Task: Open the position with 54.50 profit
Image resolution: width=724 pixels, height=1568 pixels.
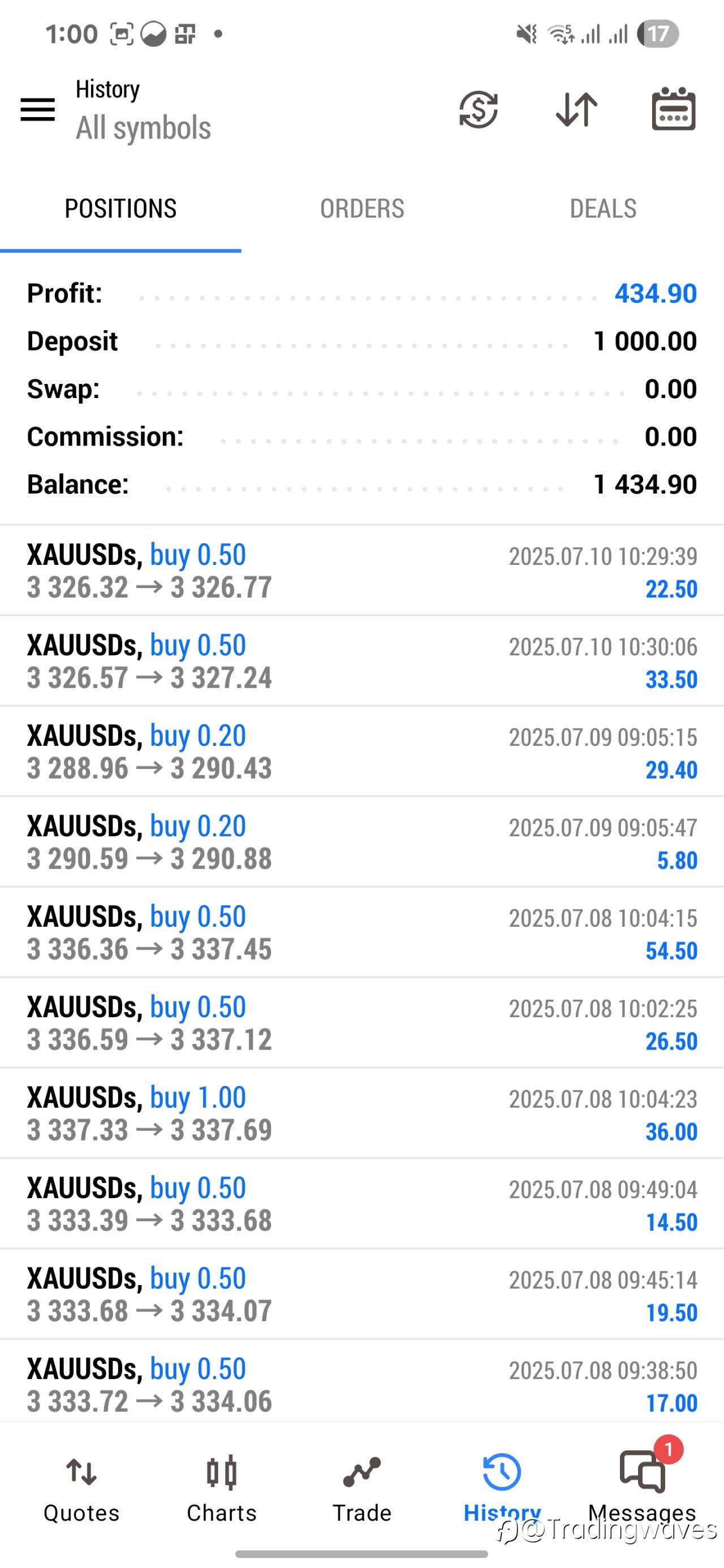Action: (361, 932)
